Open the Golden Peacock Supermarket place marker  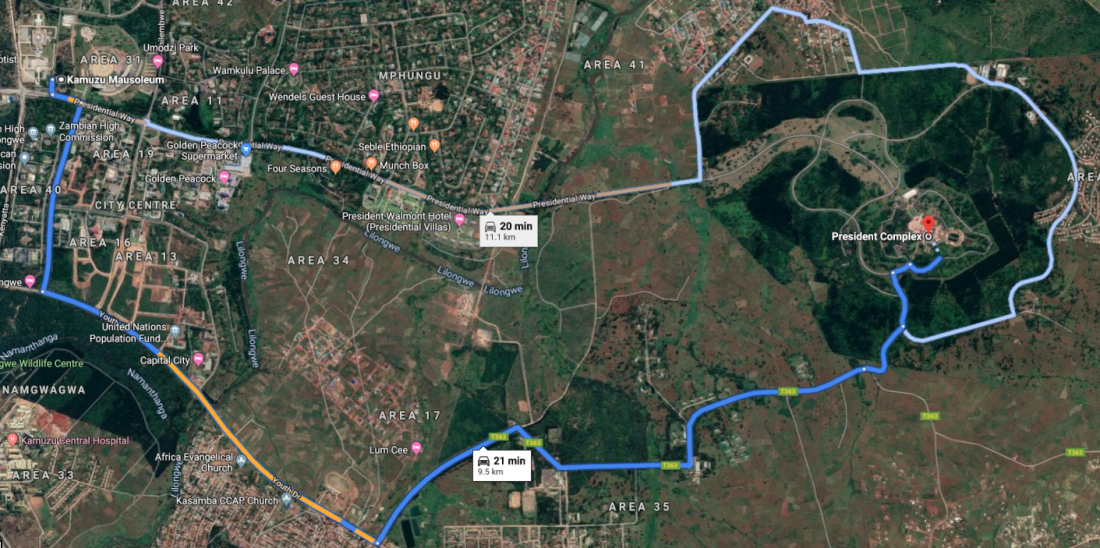point(246,150)
